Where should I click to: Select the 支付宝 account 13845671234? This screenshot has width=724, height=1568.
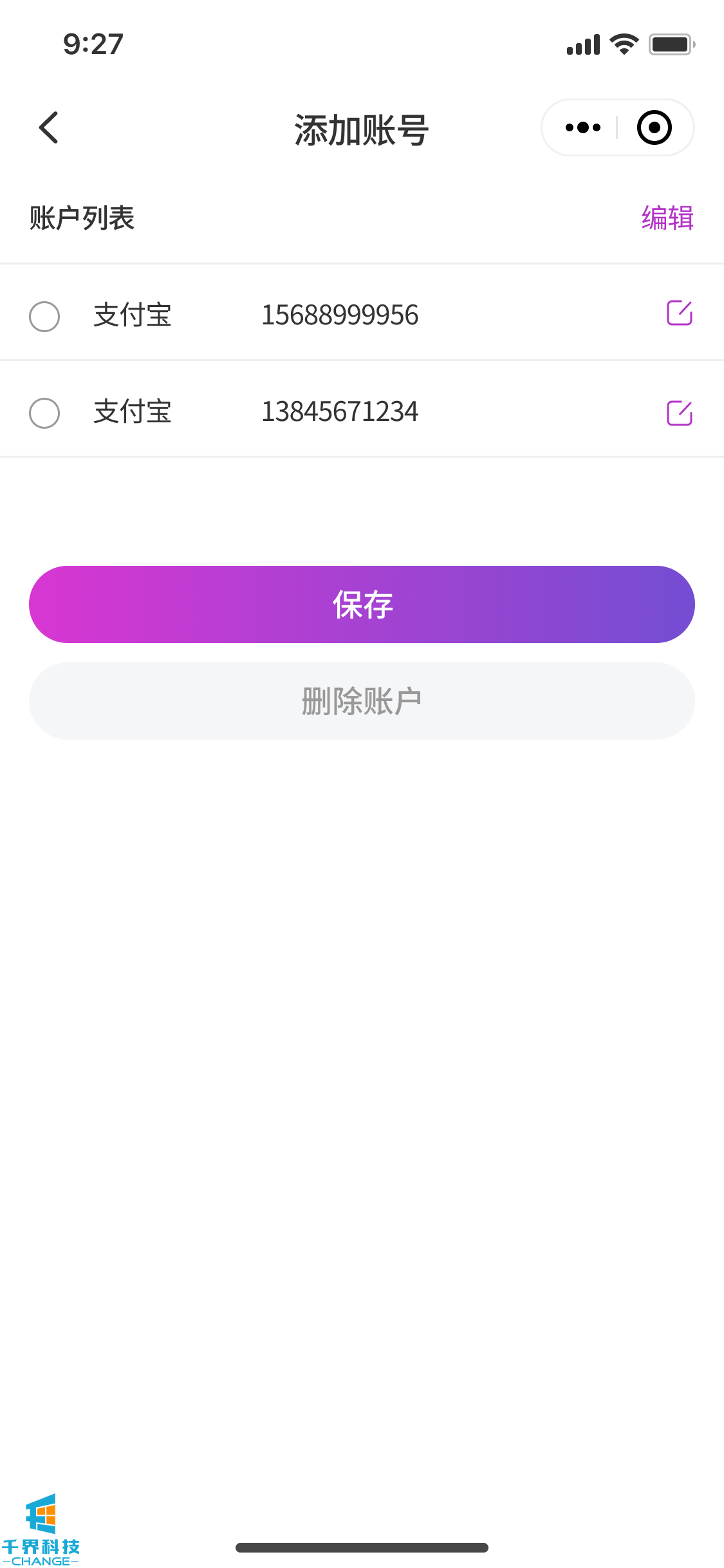(x=44, y=413)
